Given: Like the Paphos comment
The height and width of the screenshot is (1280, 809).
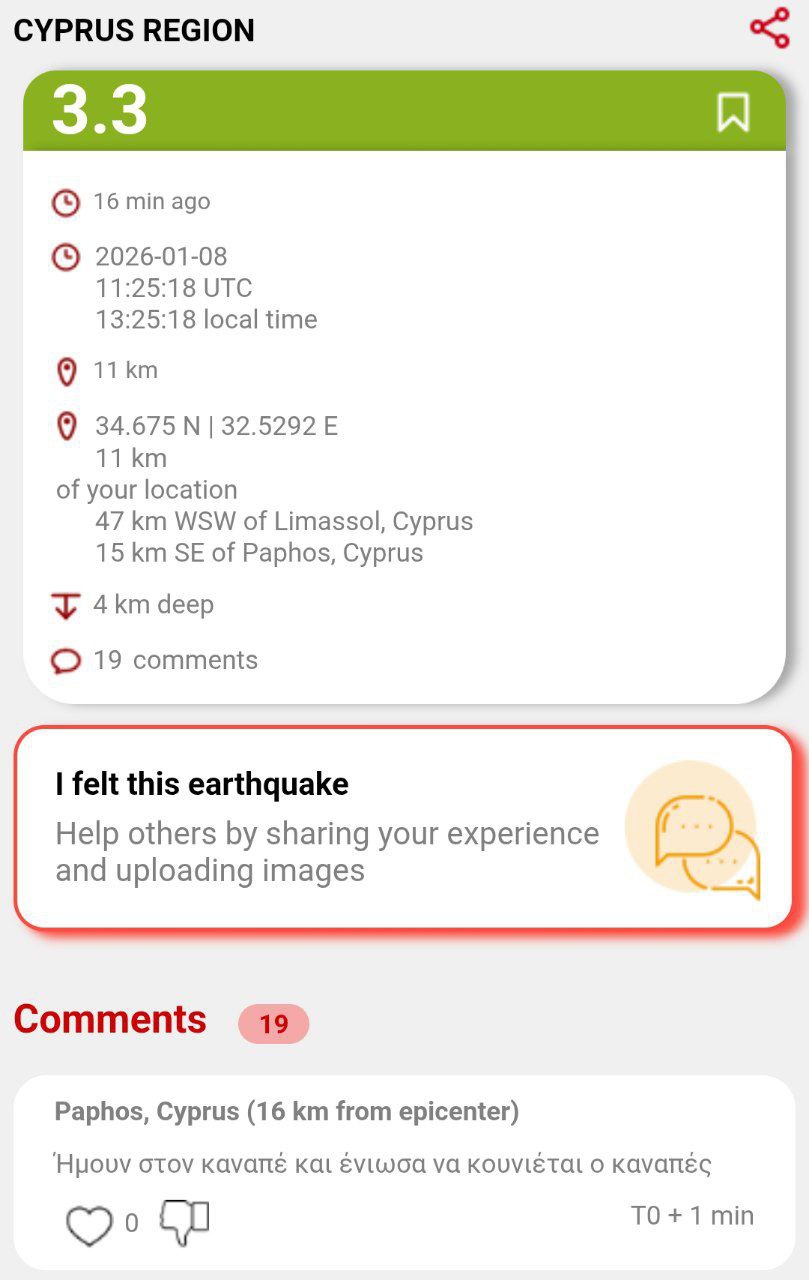Looking at the screenshot, I should (x=89, y=1225).
